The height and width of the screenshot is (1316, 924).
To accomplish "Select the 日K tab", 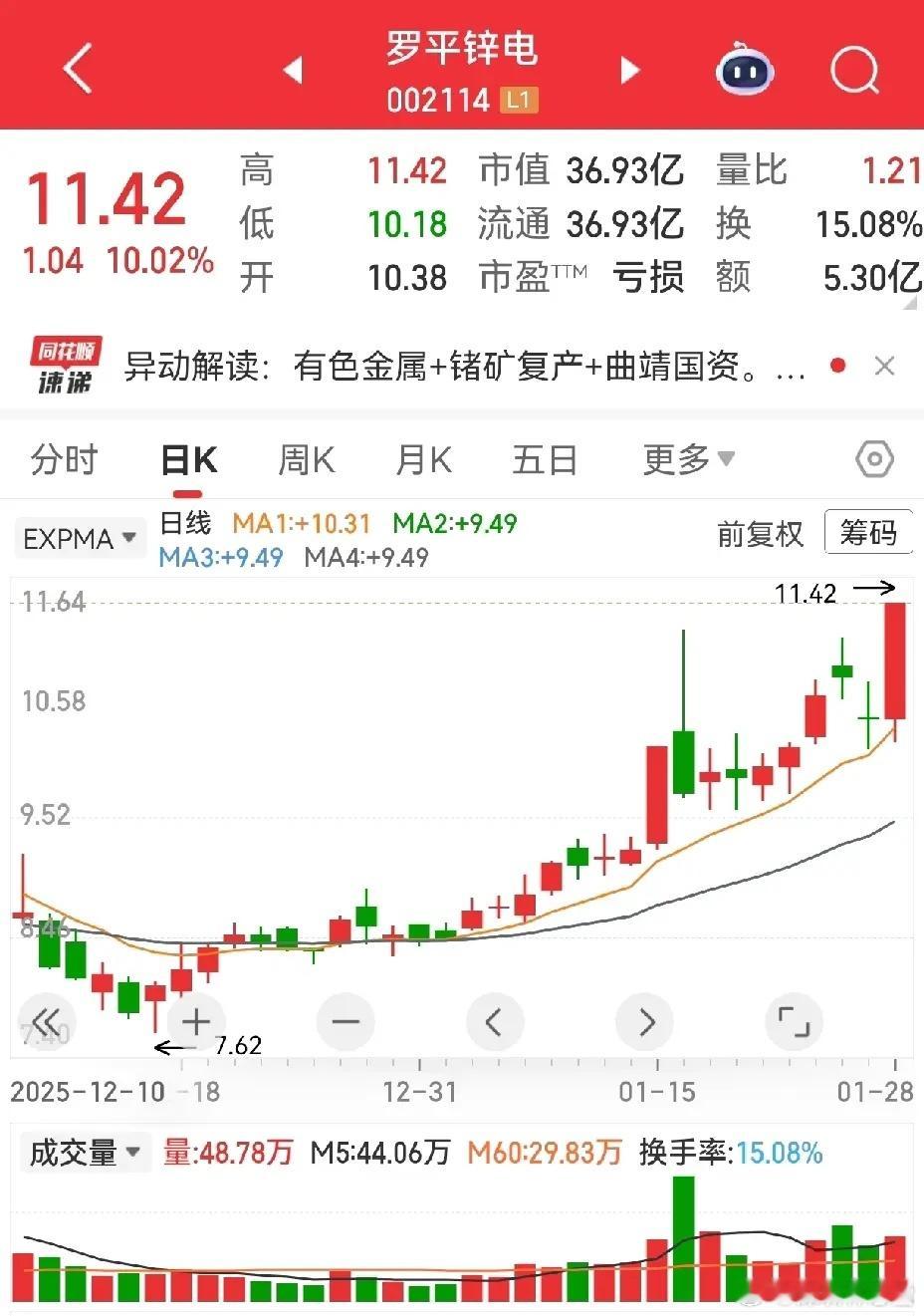I will tap(188, 460).
